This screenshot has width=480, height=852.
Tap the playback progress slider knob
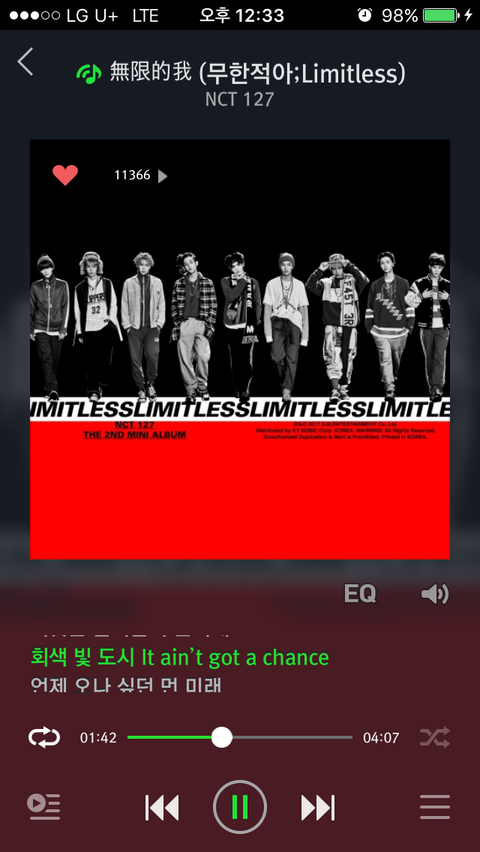tap(221, 737)
